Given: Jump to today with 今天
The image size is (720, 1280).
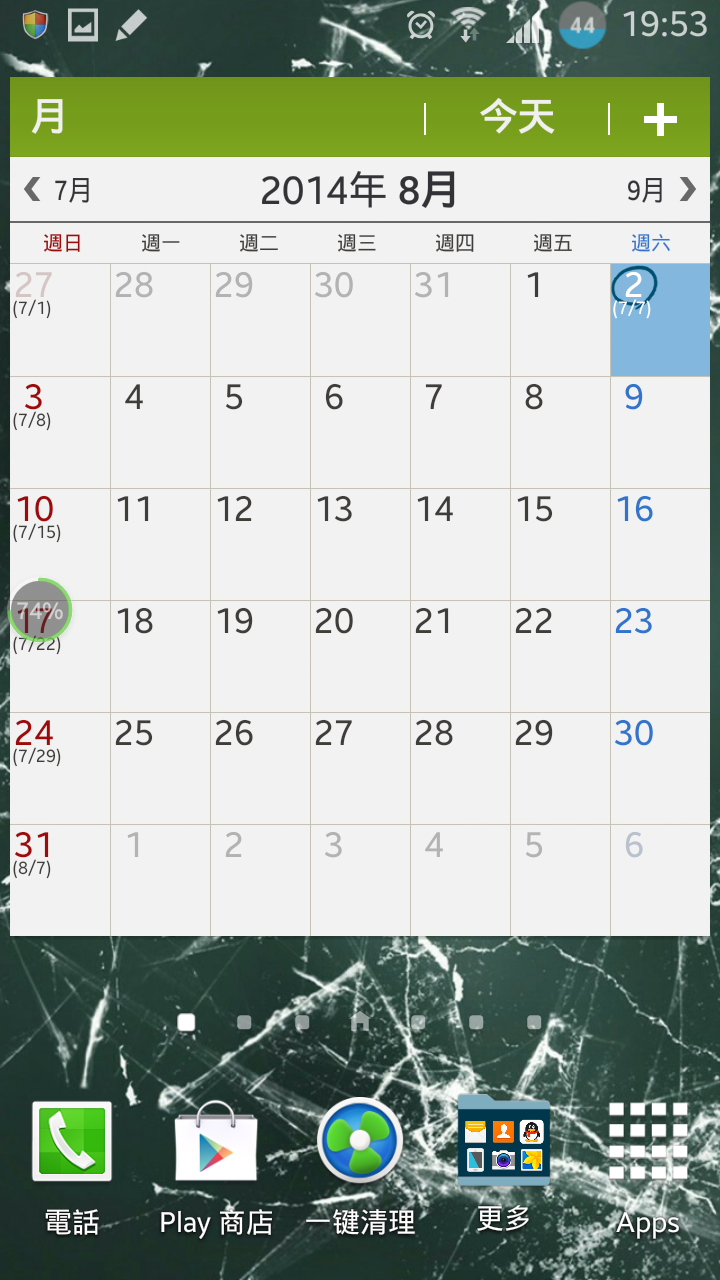Looking at the screenshot, I should coord(516,118).
